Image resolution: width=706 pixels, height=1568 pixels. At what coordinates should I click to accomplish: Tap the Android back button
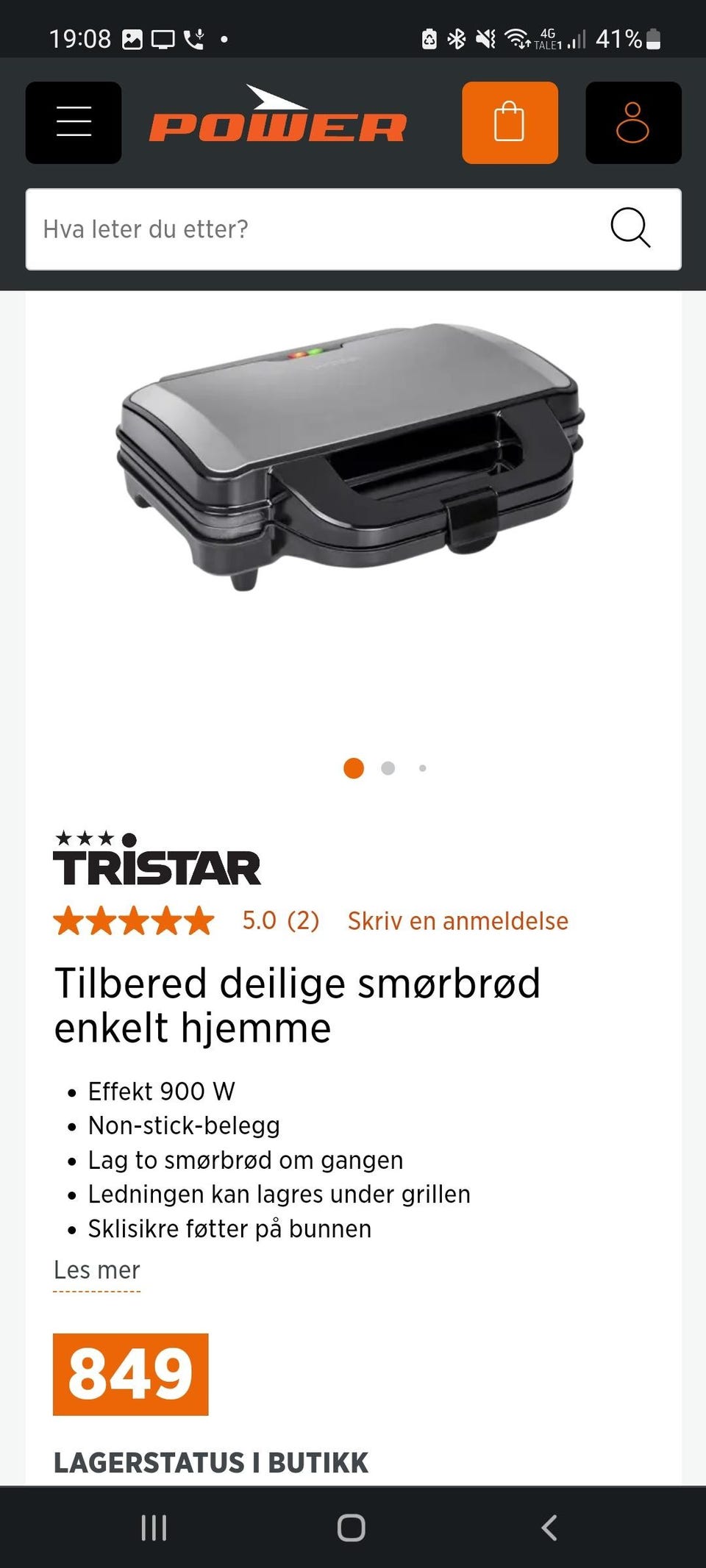pyautogui.click(x=549, y=1526)
